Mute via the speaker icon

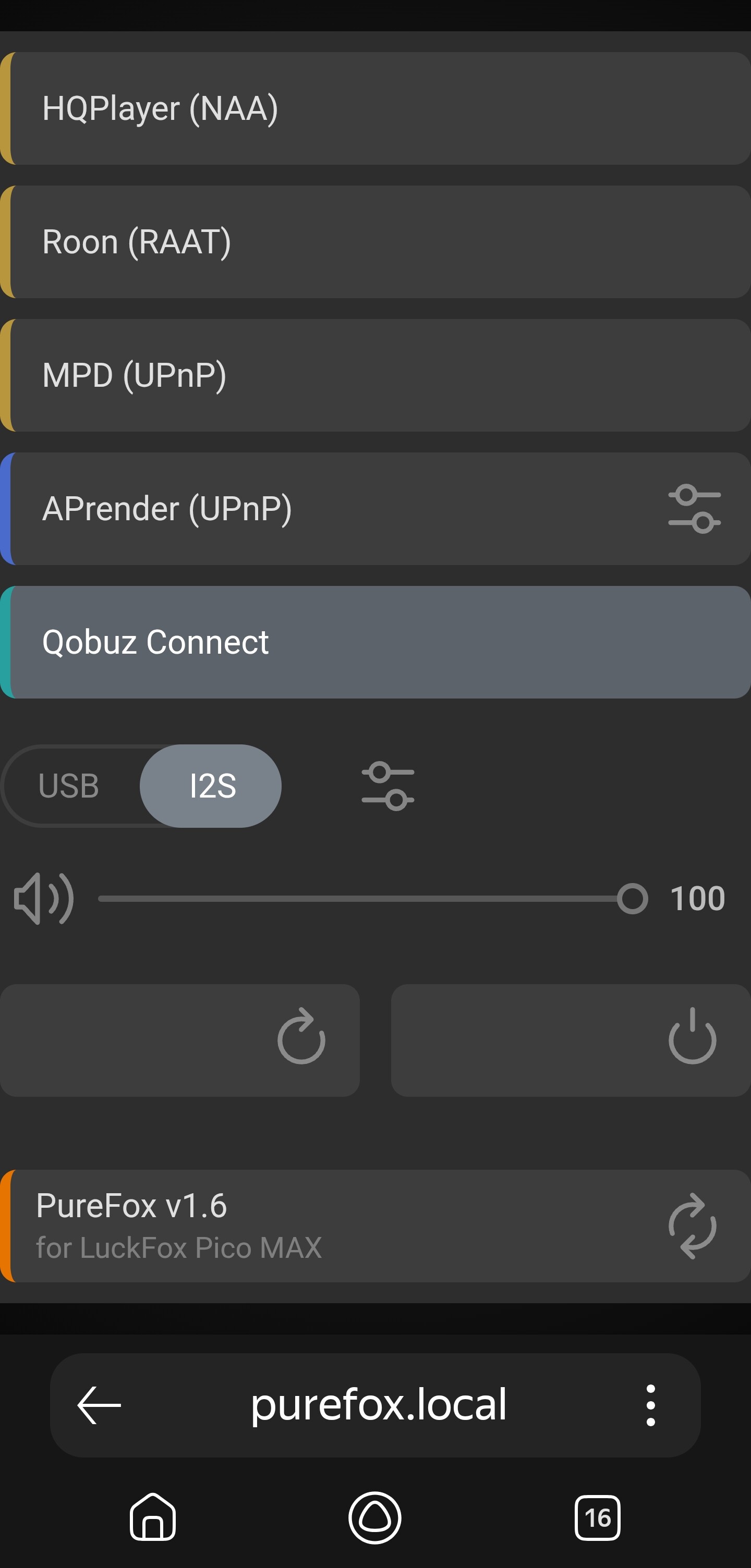[x=44, y=899]
